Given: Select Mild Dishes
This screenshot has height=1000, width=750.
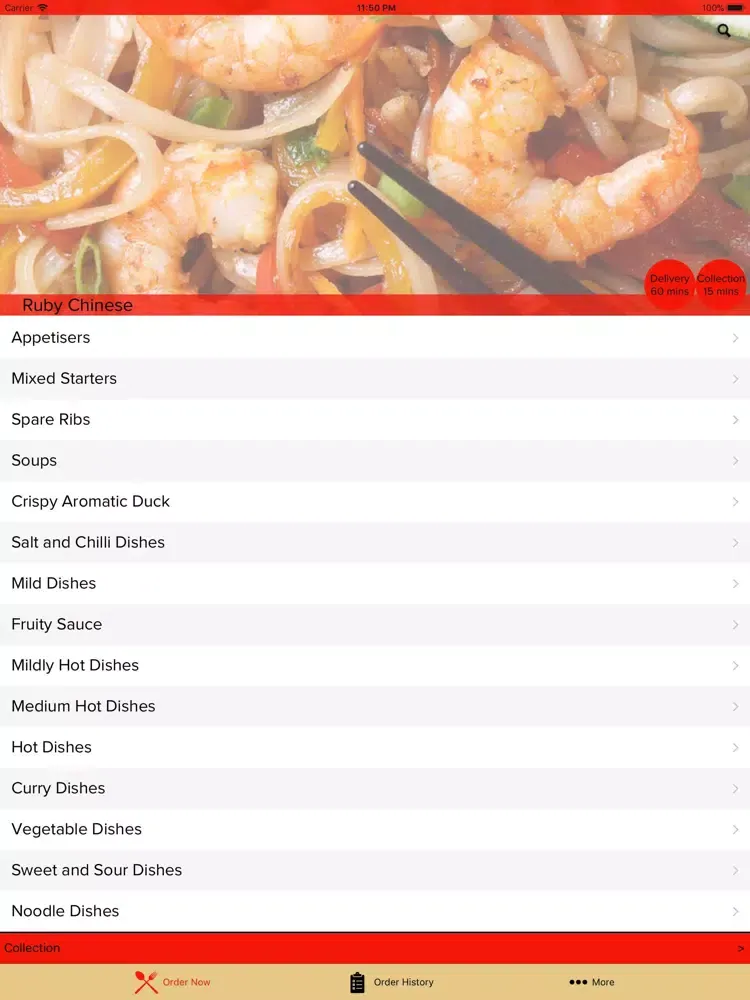Looking at the screenshot, I should [x=375, y=584].
